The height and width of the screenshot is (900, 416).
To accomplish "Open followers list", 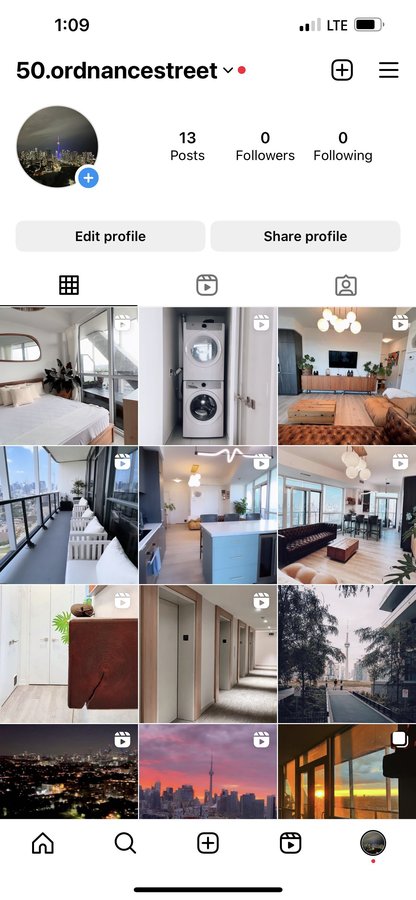I will coord(265,146).
